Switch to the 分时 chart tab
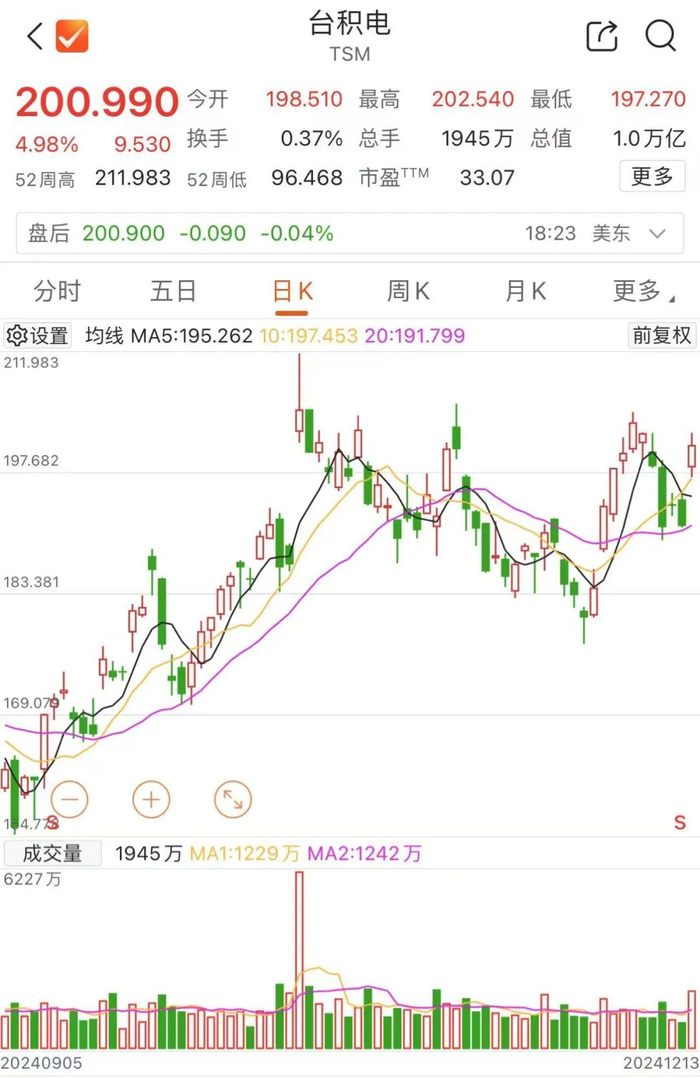The width and height of the screenshot is (700, 1078). pyautogui.click(x=57, y=291)
